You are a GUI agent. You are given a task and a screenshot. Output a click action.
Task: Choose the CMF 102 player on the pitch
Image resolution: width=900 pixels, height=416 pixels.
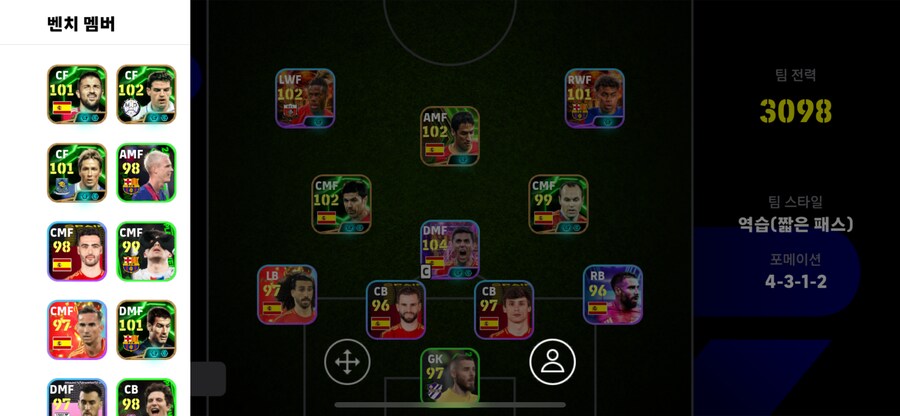[x=341, y=204]
